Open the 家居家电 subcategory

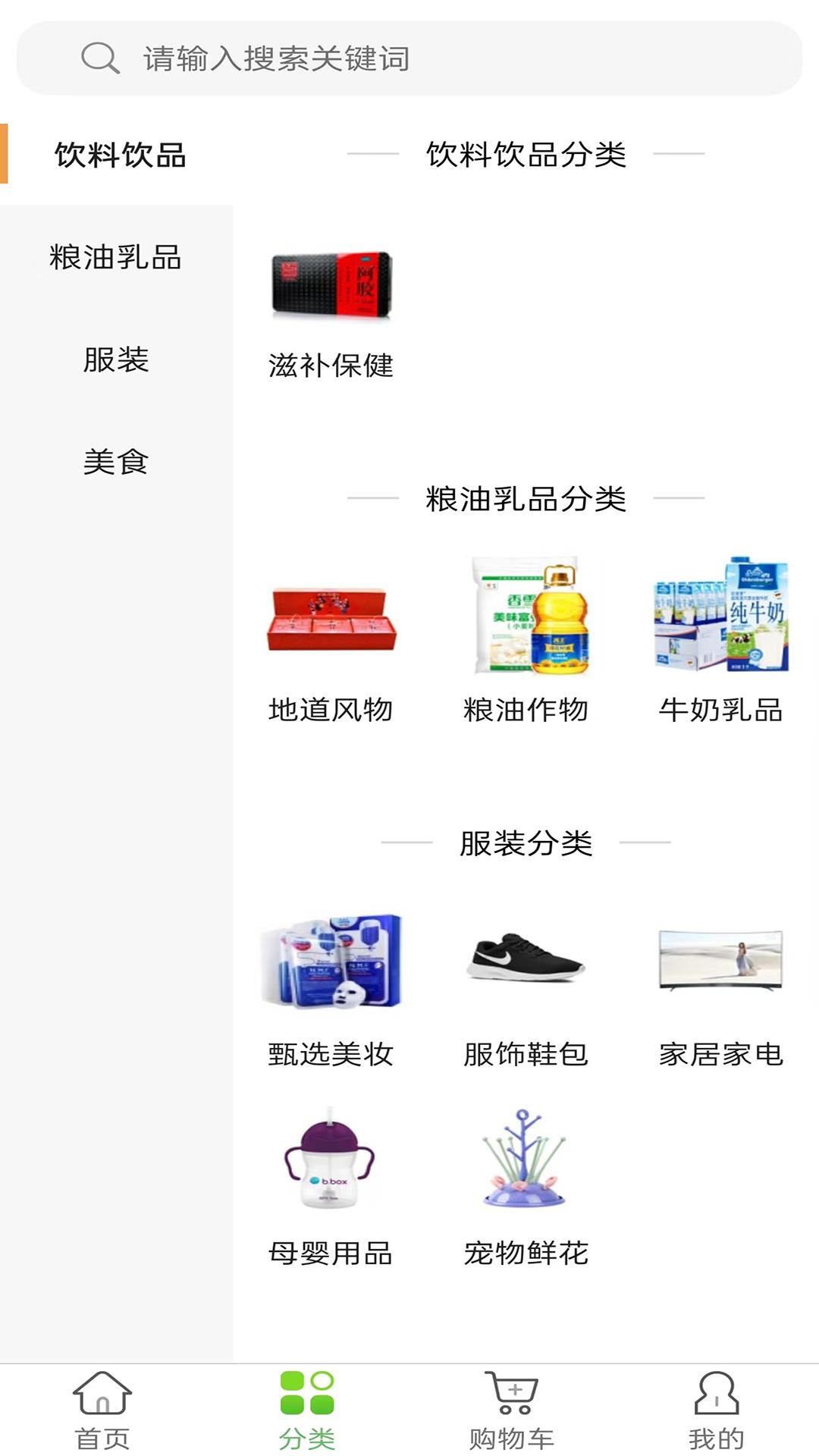[721, 990]
